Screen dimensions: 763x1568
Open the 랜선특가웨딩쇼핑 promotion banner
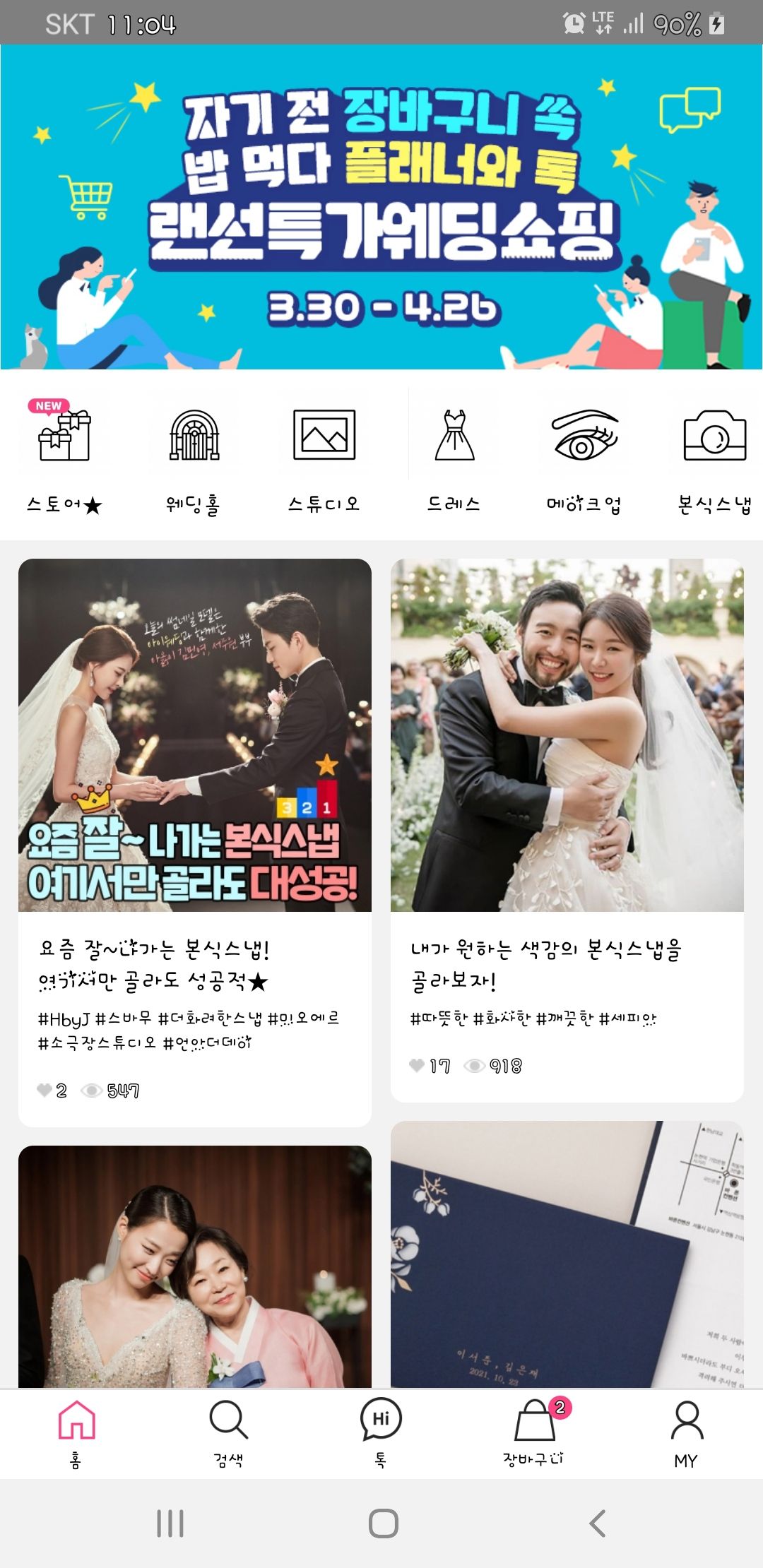coord(381,207)
